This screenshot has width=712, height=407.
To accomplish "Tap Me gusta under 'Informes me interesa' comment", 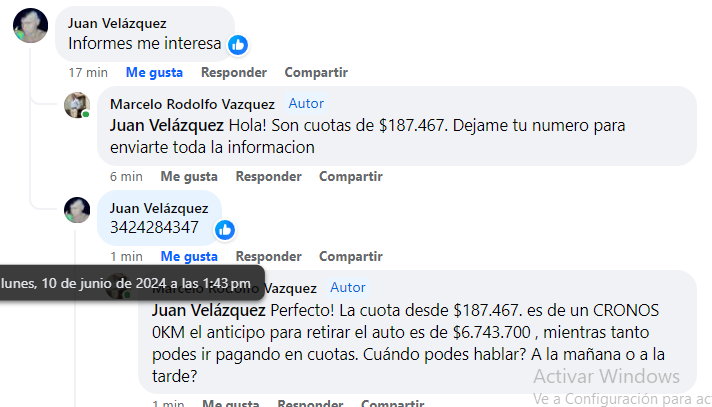I will point(154,72).
